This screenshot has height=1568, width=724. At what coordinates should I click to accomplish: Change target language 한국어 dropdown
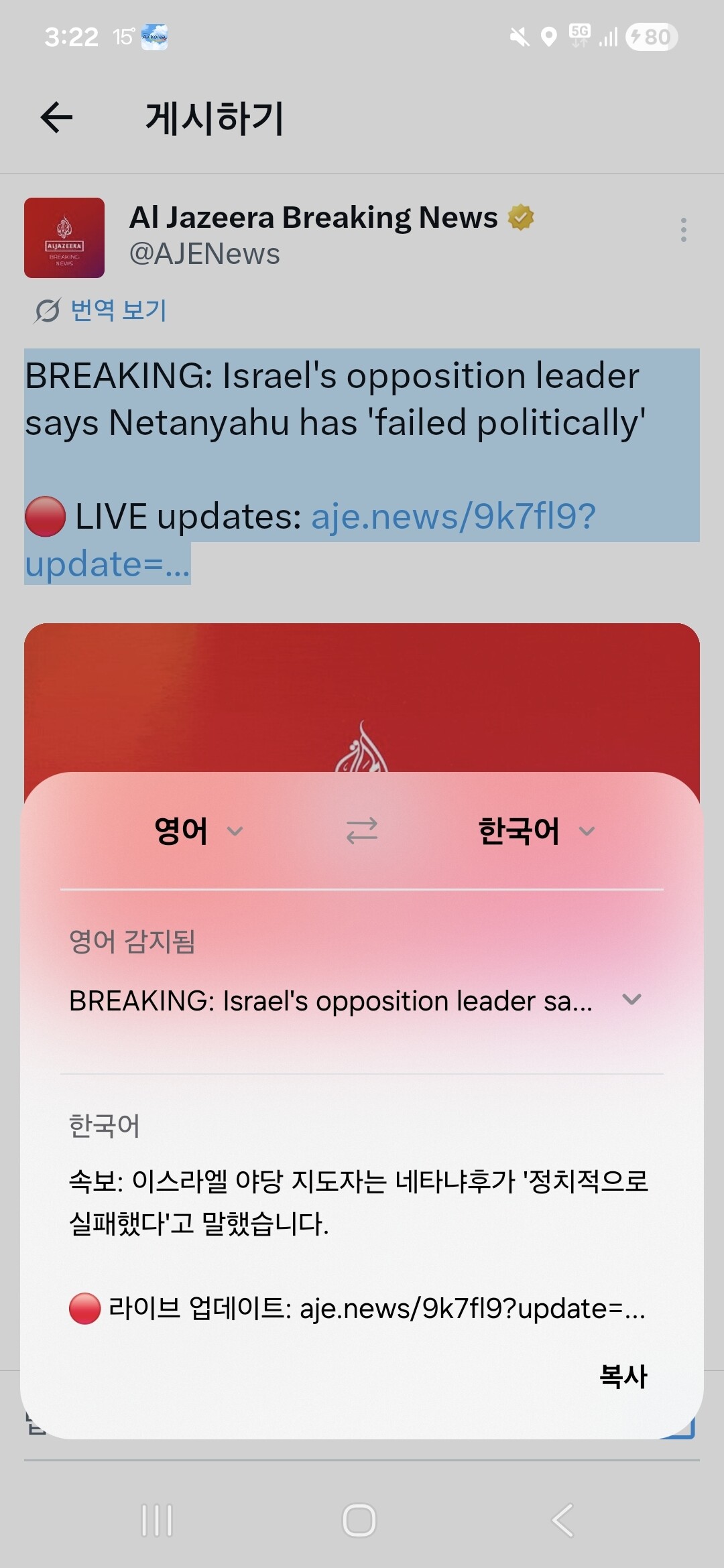tap(537, 831)
